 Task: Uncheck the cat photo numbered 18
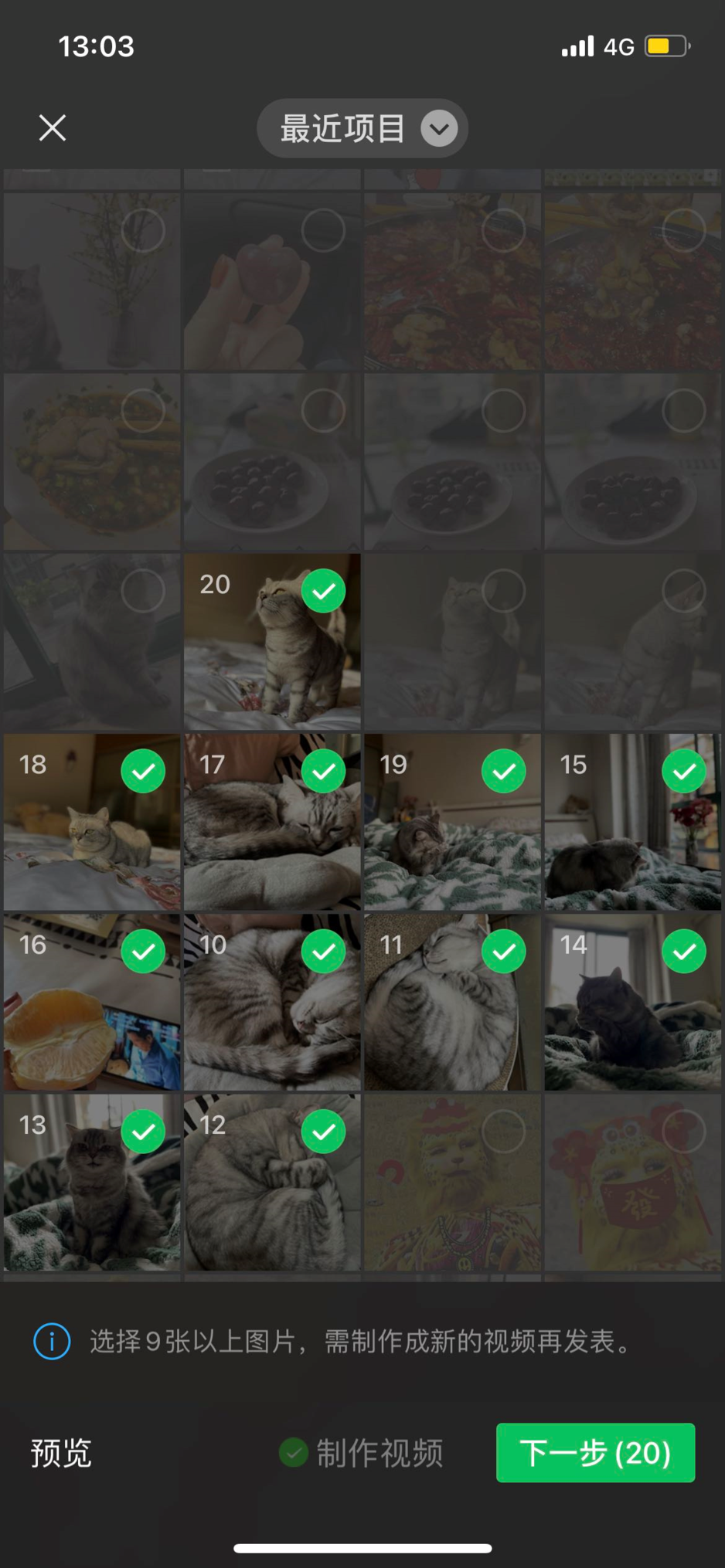[x=143, y=771]
